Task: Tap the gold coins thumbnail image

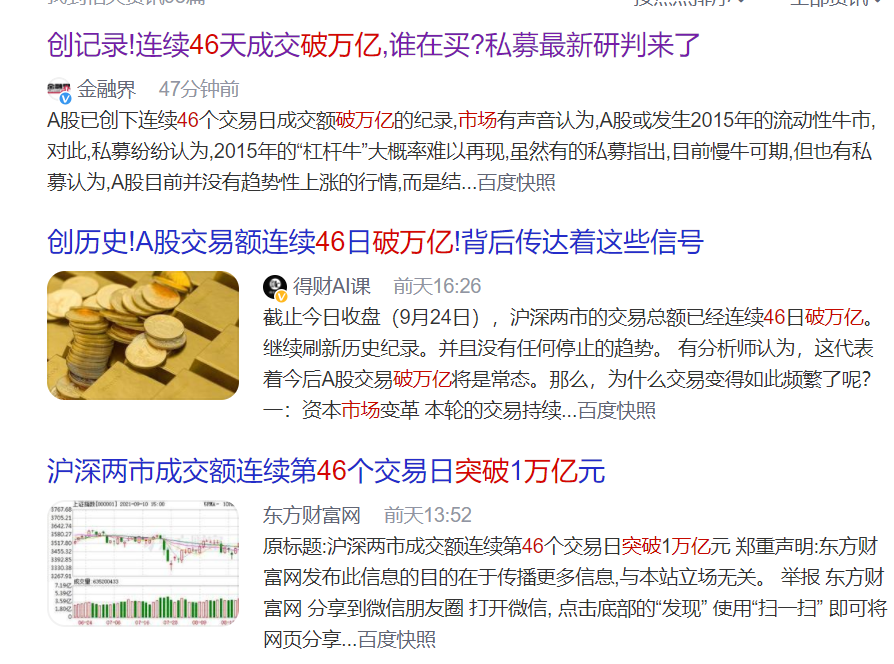Action: pyautogui.click(x=143, y=335)
